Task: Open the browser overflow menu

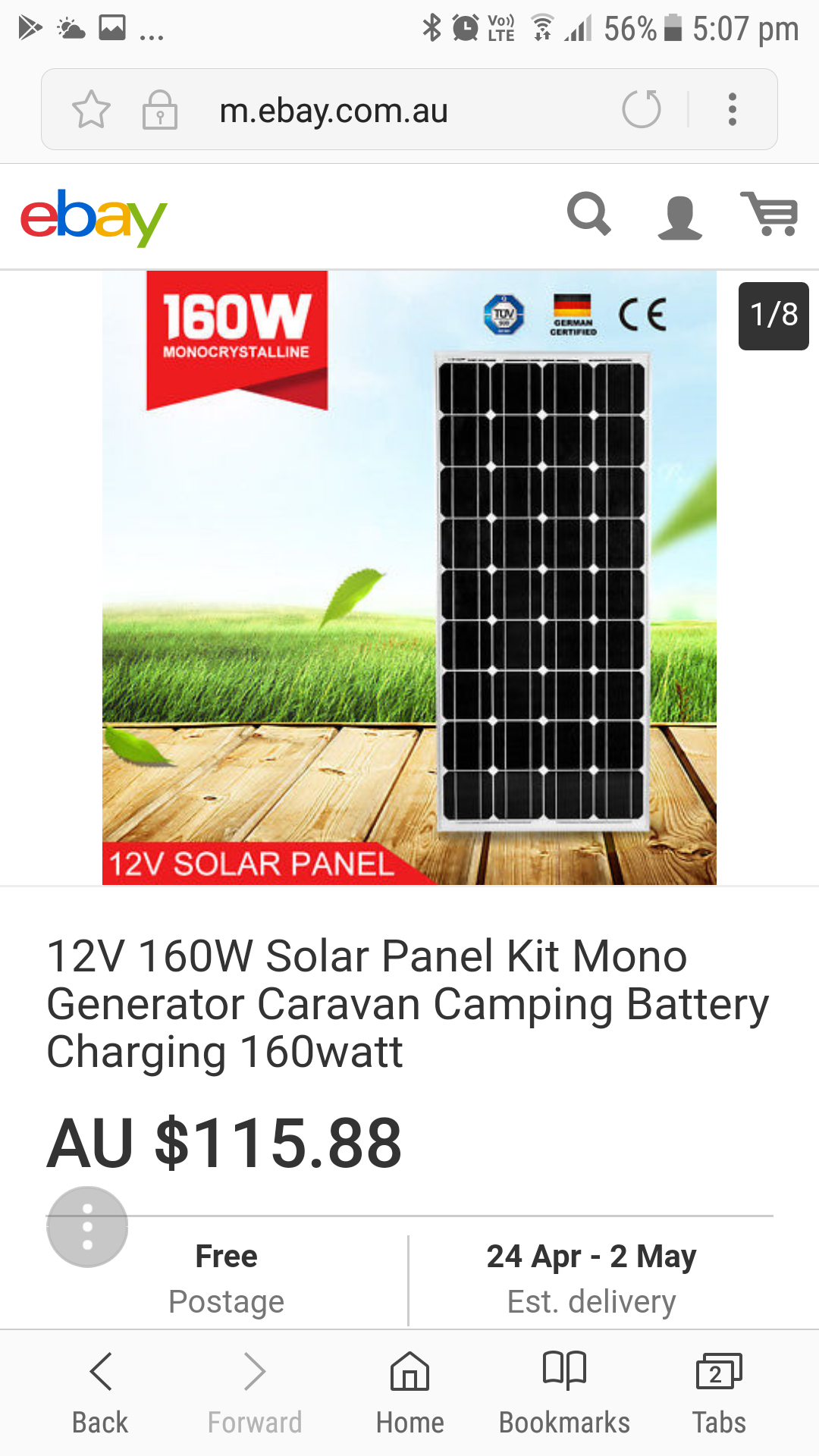Action: (x=732, y=109)
